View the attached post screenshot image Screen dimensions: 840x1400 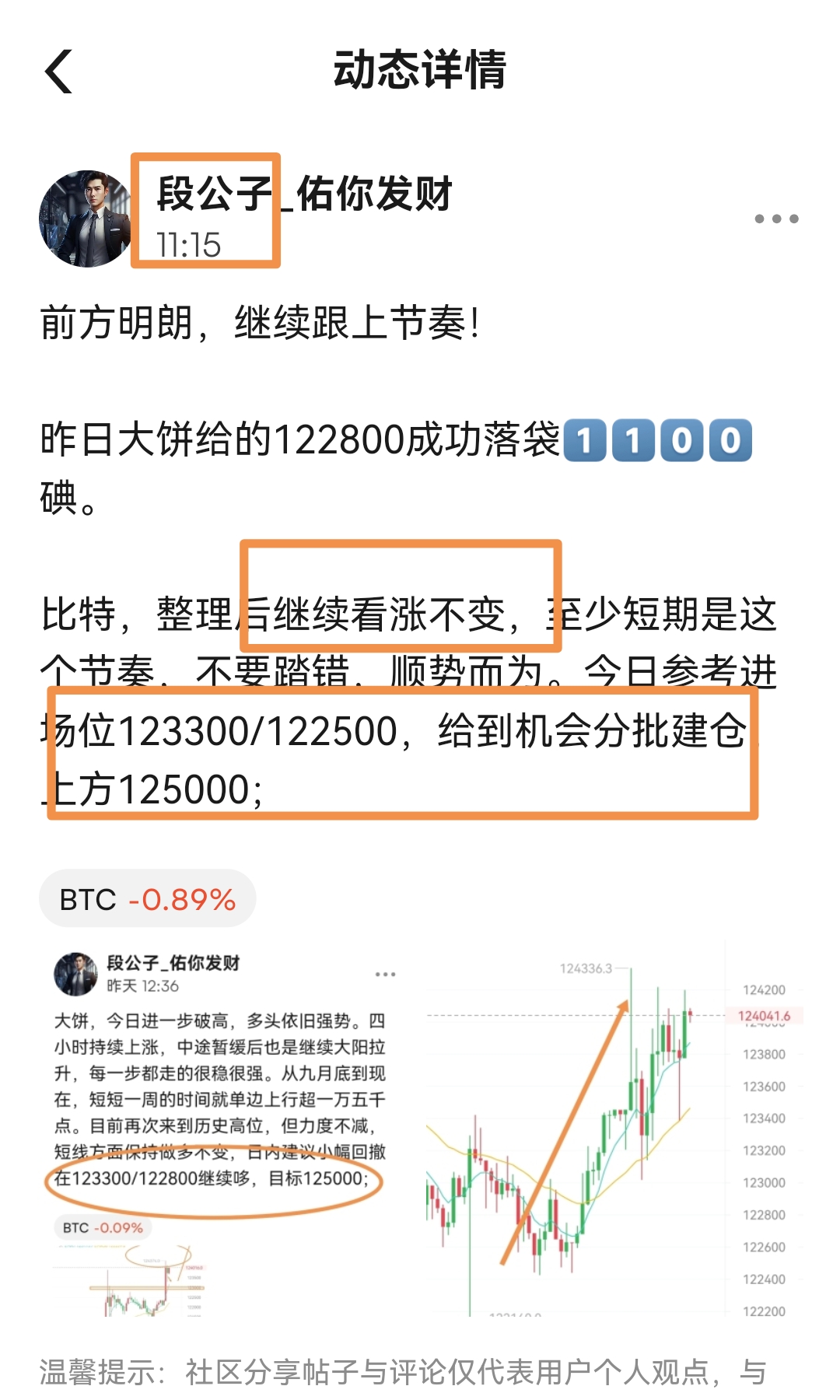[x=222, y=1128]
